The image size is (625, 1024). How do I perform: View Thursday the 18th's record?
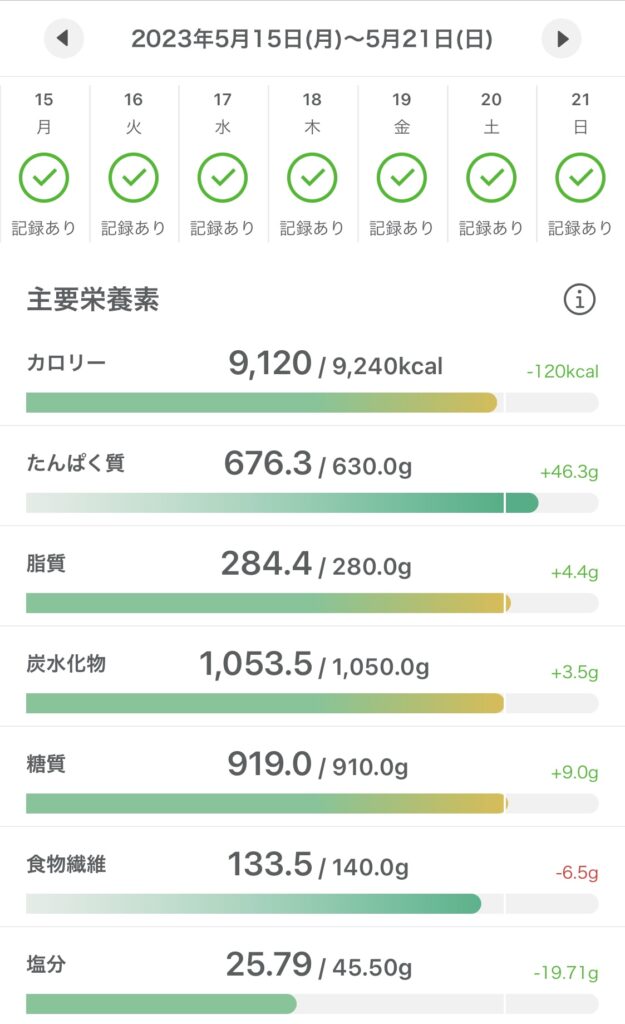[x=312, y=163]
